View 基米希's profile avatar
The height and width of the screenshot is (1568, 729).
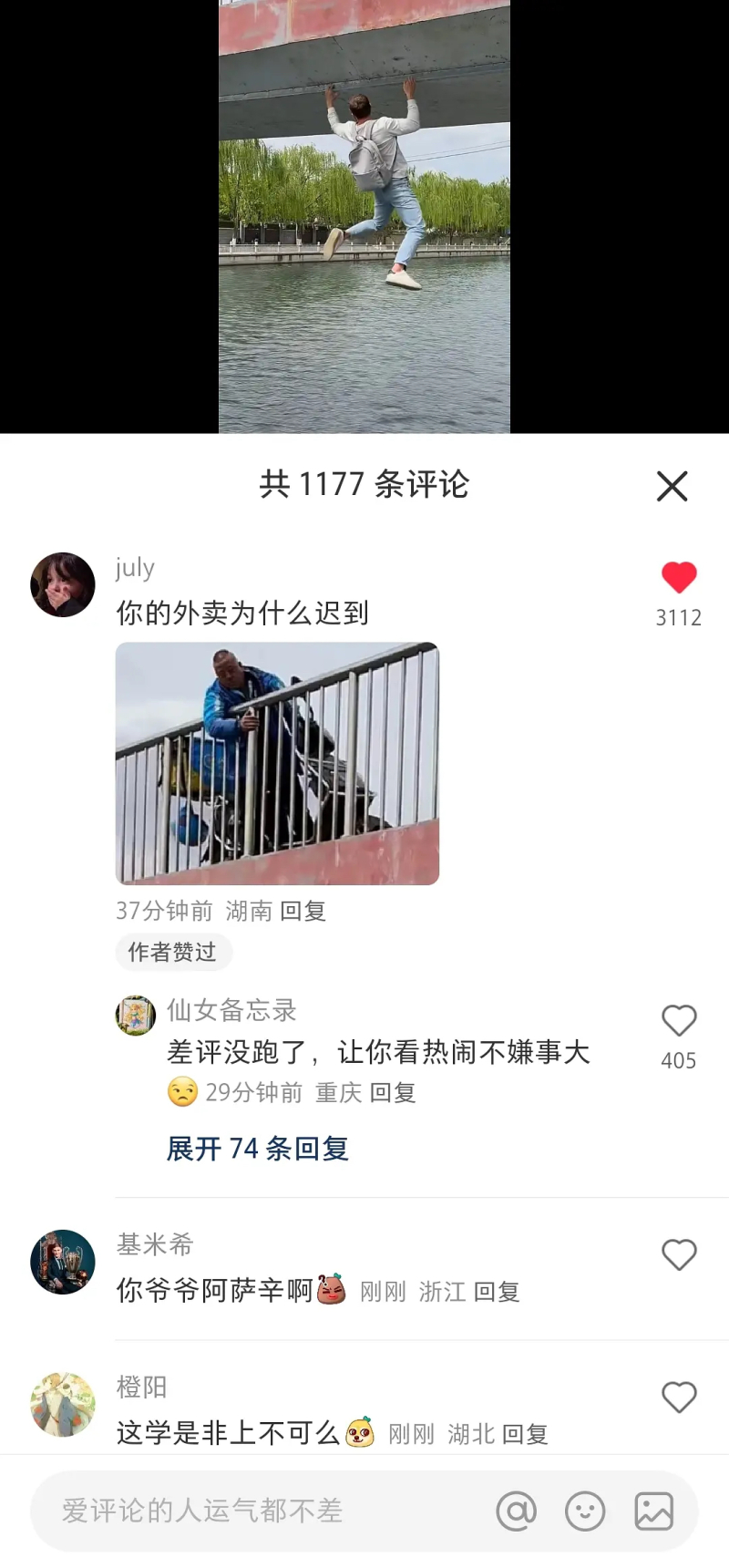pyautogui.click(x=63, y=1262)
